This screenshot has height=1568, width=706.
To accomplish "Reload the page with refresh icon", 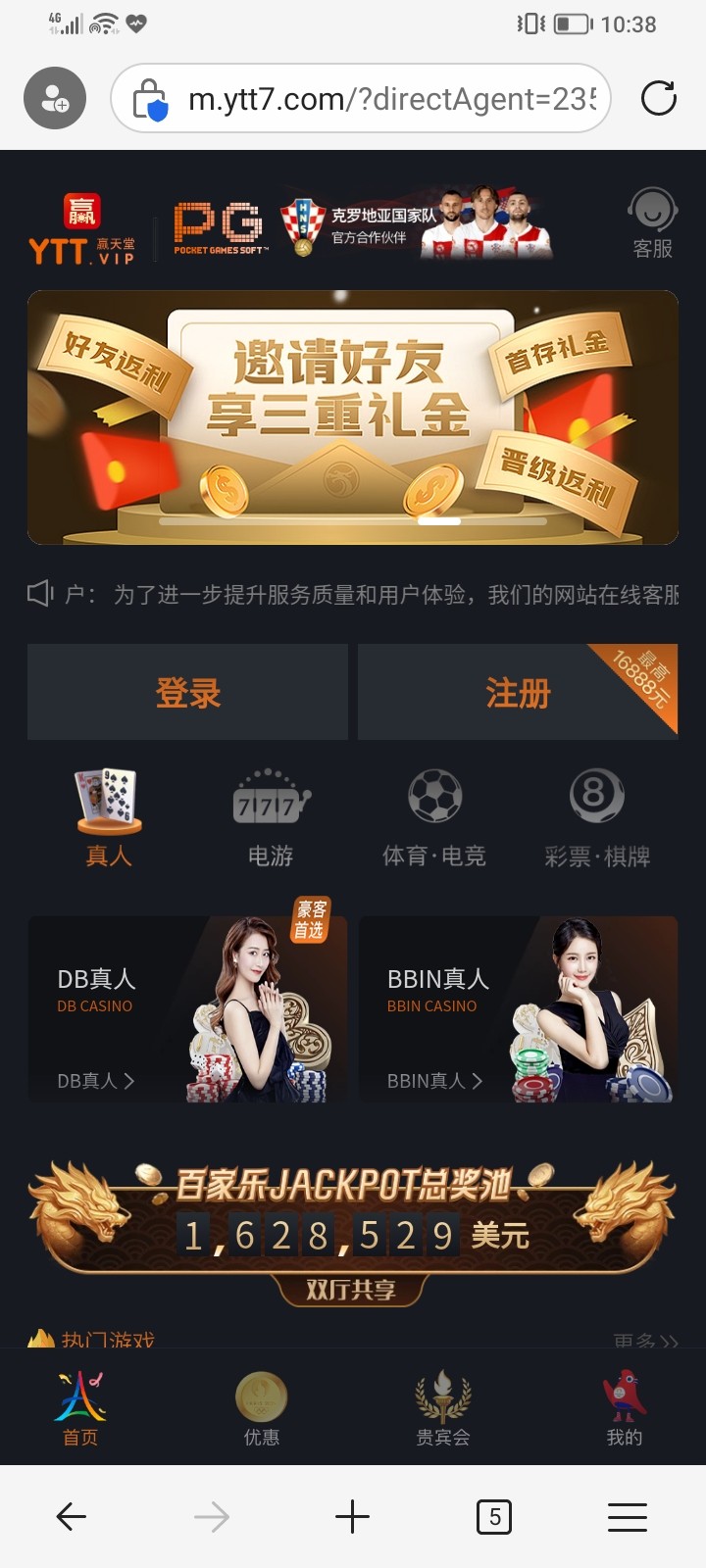I will pos(658,98).
